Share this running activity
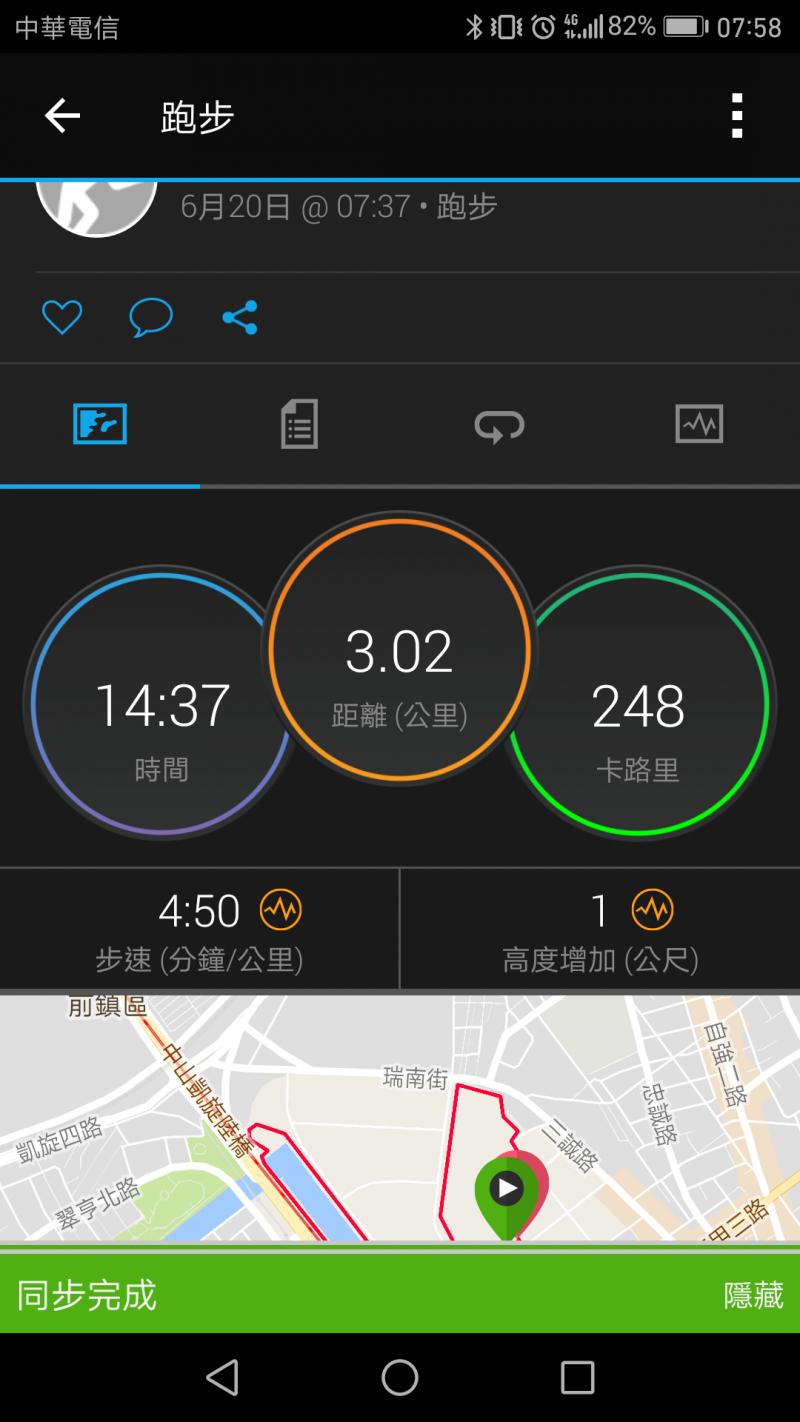Image resolution: width=800 pixels, height=1422 pixels. 240,318
